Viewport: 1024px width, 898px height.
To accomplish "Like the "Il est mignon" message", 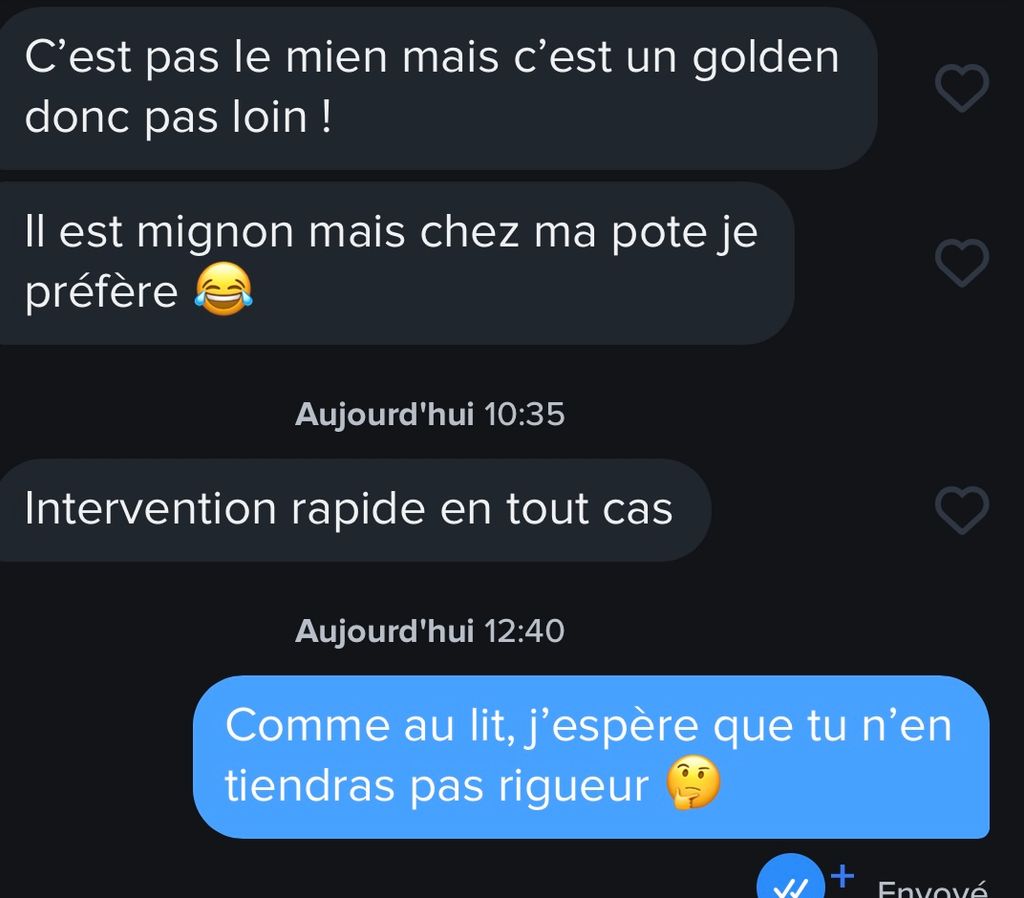I will tap(961, 263).
